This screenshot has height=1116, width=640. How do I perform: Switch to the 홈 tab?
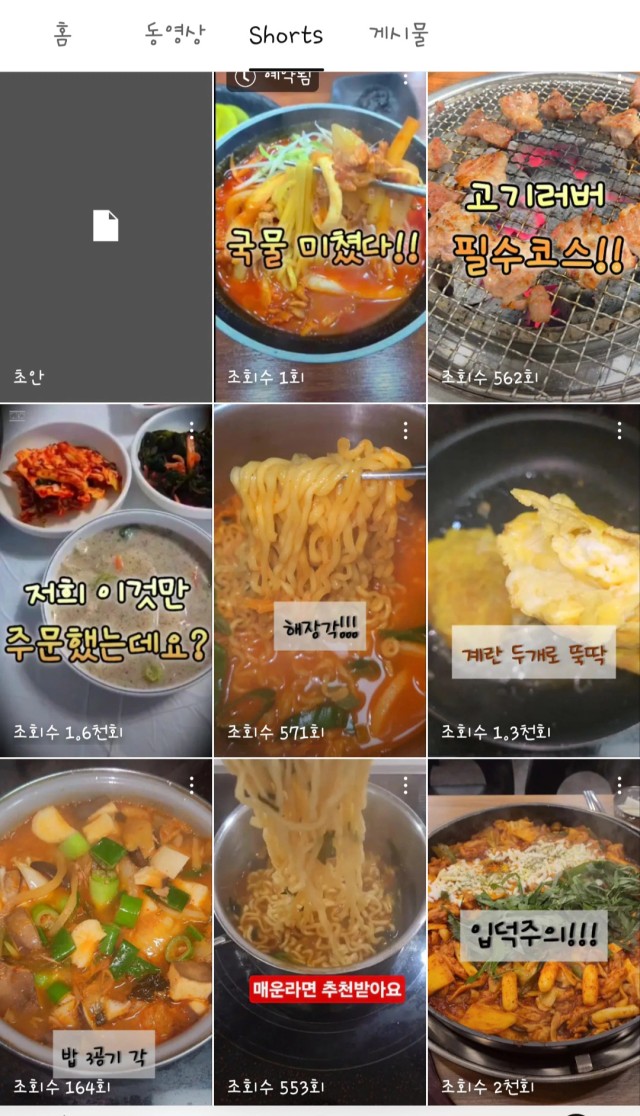tap(62, 34)
